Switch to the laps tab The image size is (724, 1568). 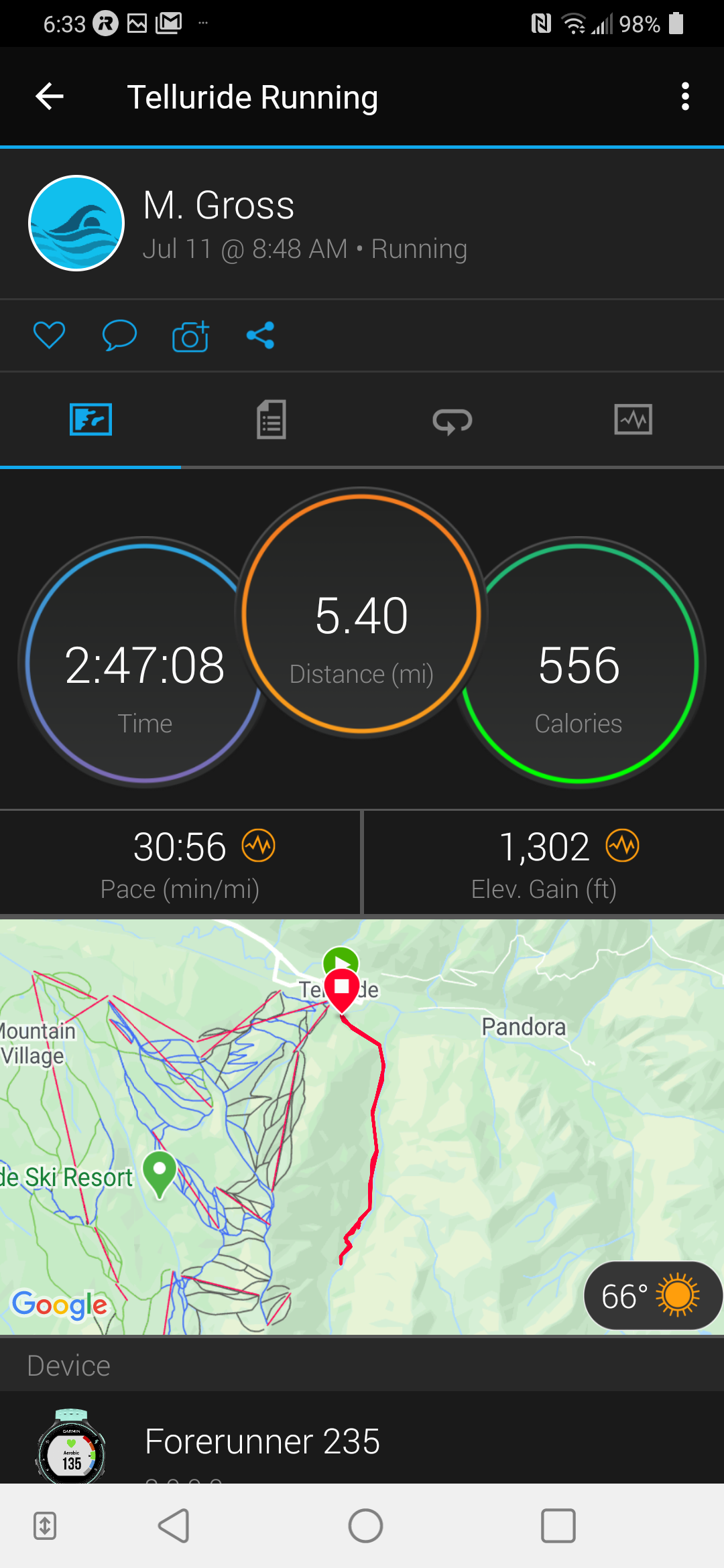pyautogui.click(x=452, y=420)
